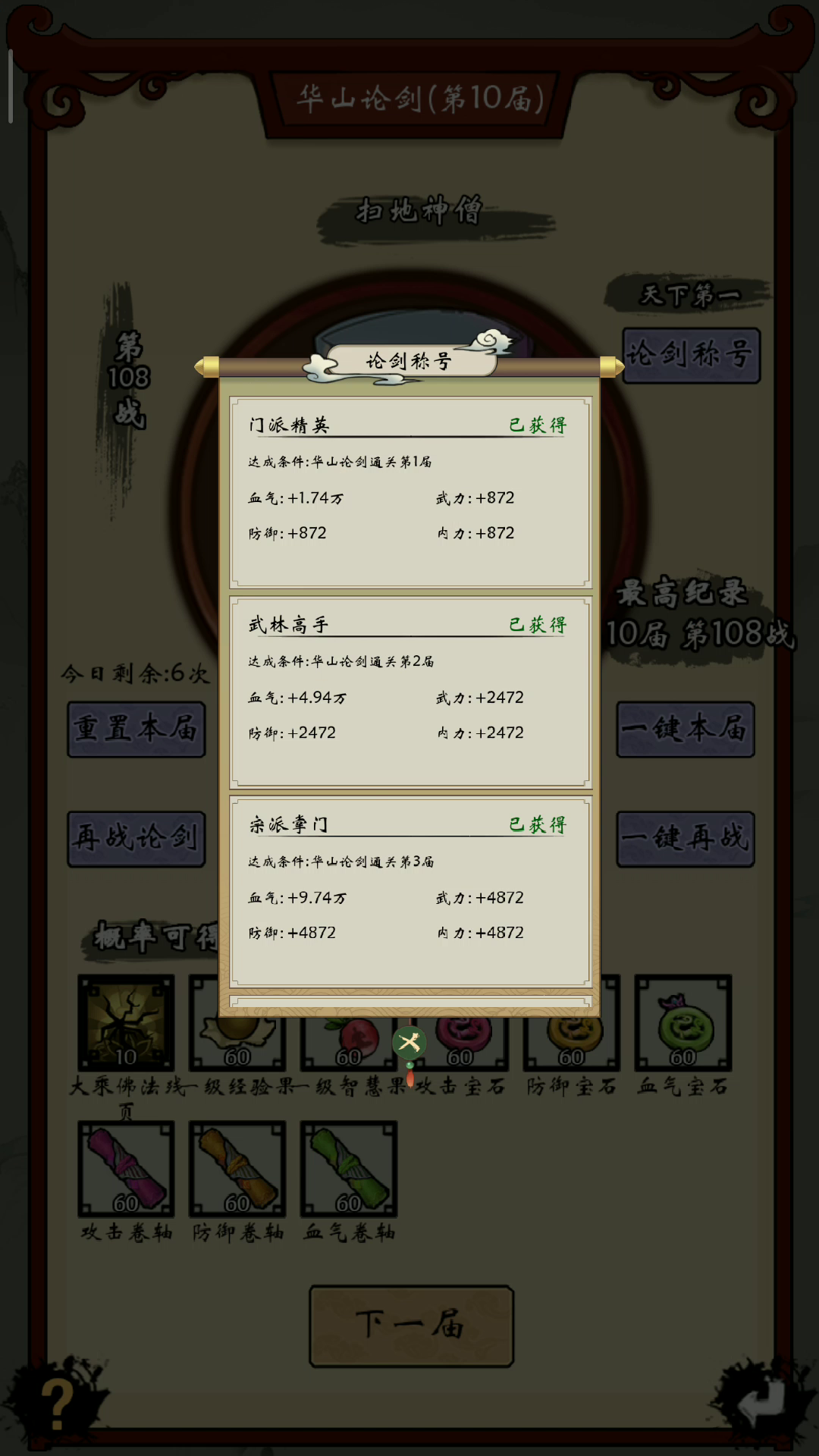
Task: Close the 论剑称号 scroll popup
Action: 409,1043
